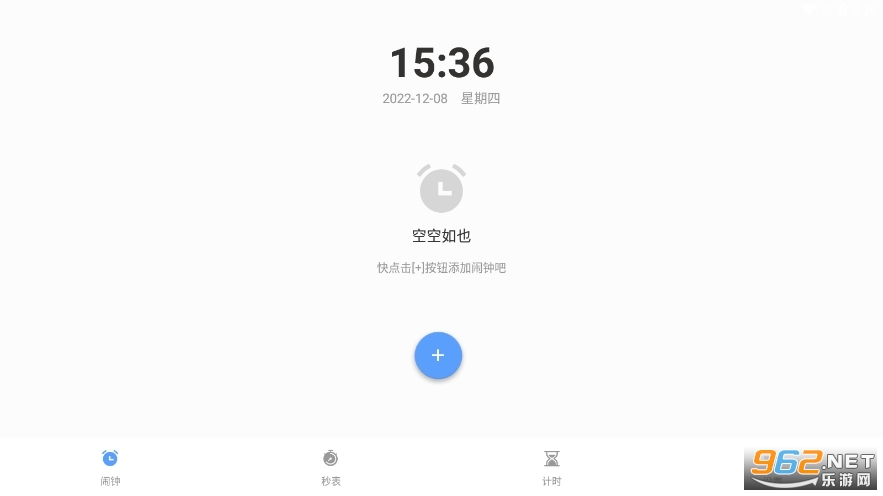Screen dimensions: 883x496
Task: Switch to the 秒表 stopwatch tab
Action: tap(331, 468)
